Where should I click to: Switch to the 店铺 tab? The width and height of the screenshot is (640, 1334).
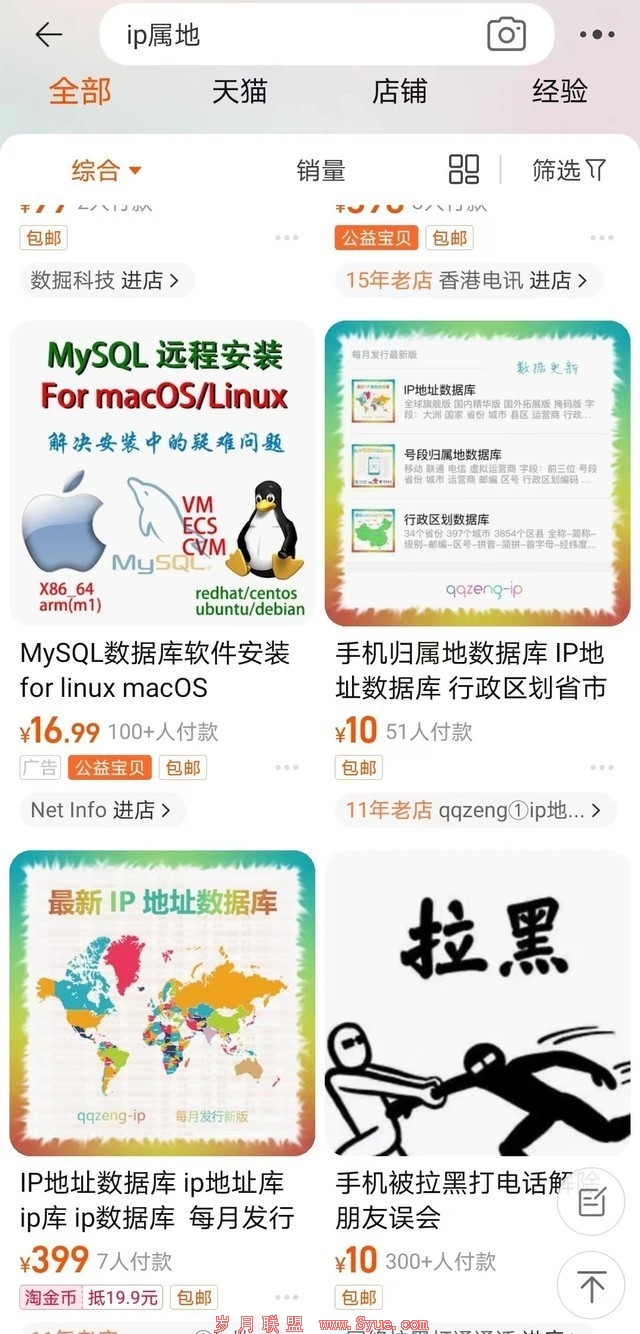point(399,91)
